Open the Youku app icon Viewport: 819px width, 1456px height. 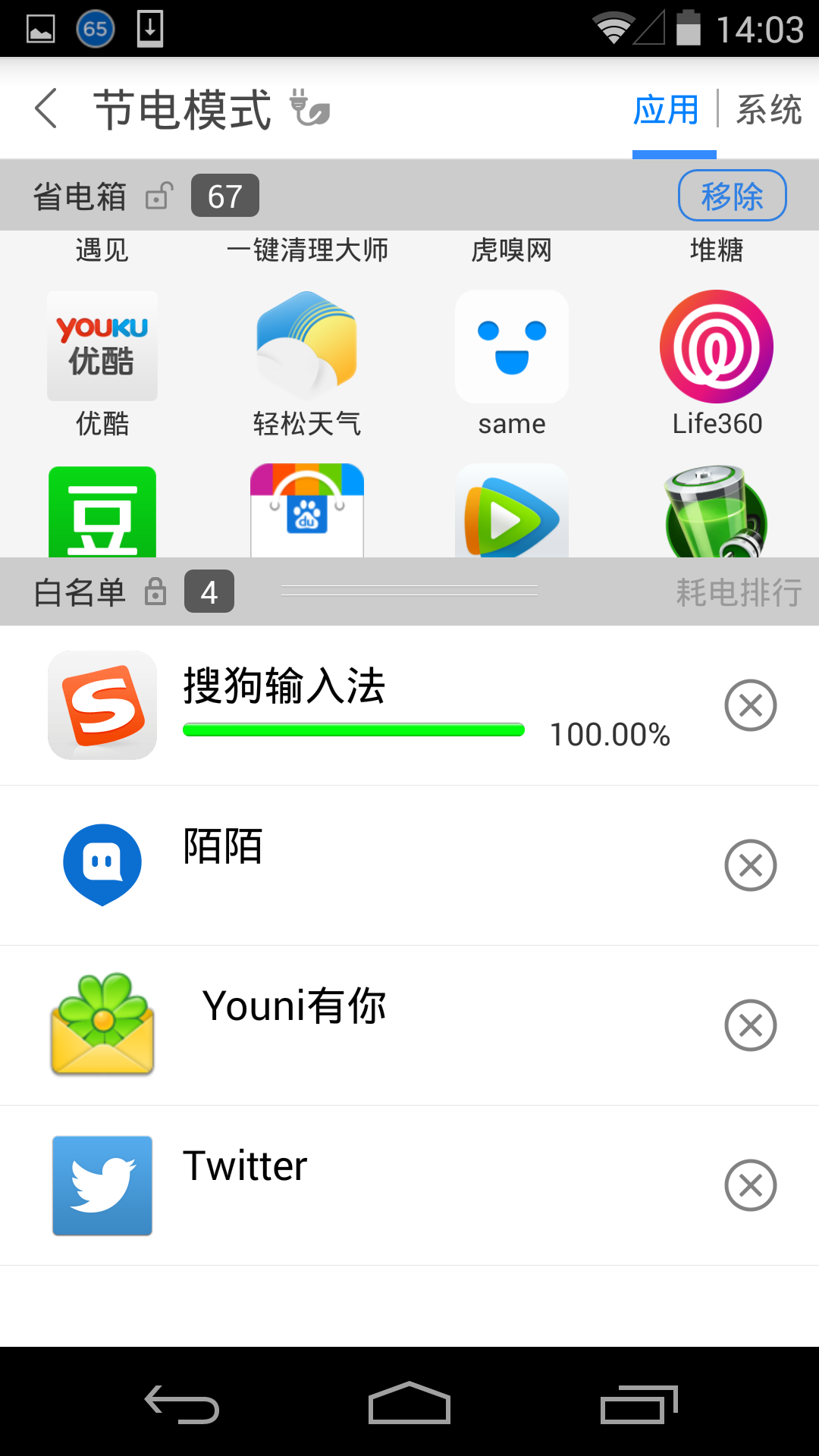point(102,345)
